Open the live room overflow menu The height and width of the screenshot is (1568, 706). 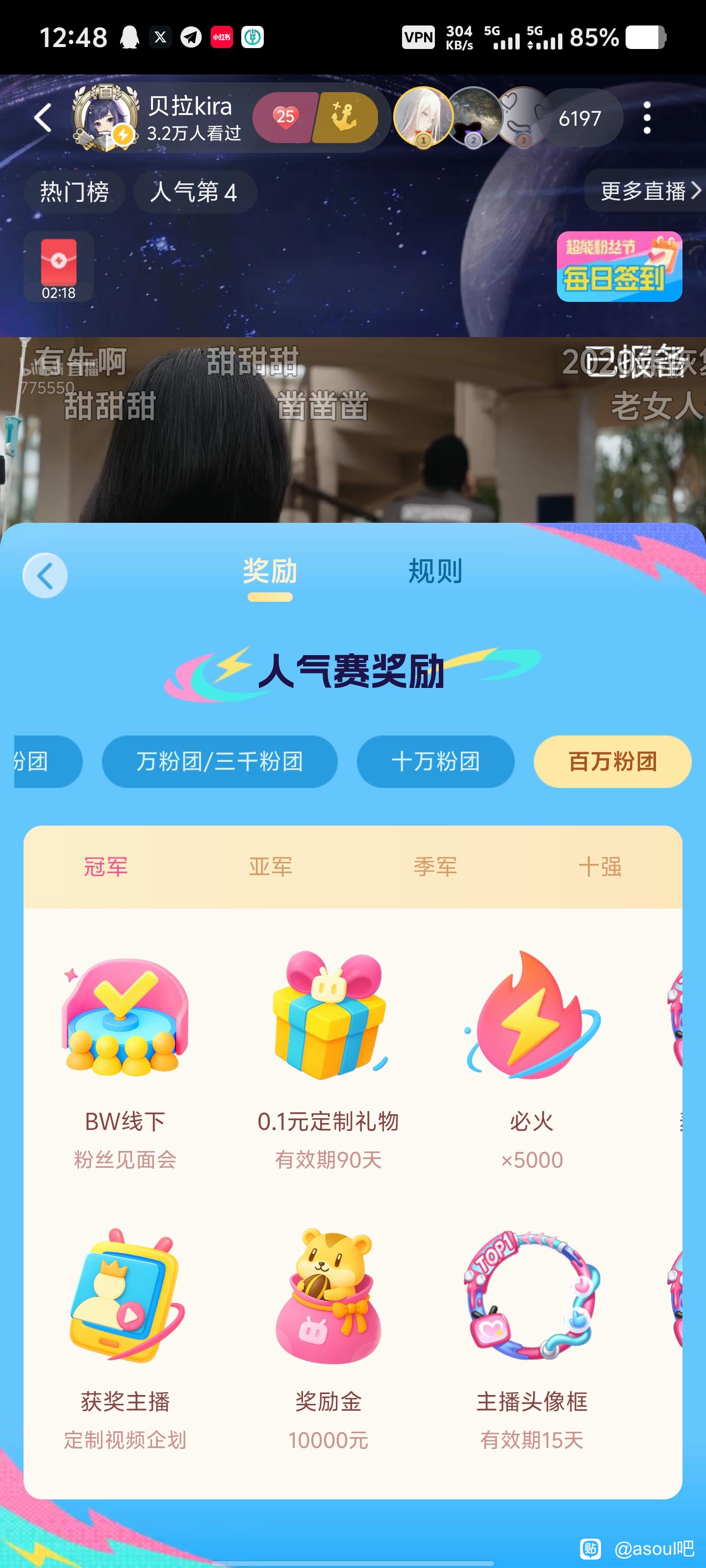click(647, 118)
